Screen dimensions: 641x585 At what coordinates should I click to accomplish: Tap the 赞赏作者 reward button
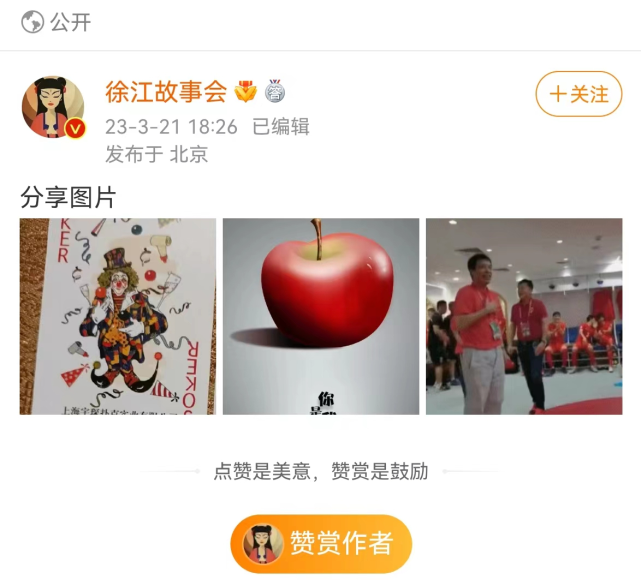pos(321,544)
